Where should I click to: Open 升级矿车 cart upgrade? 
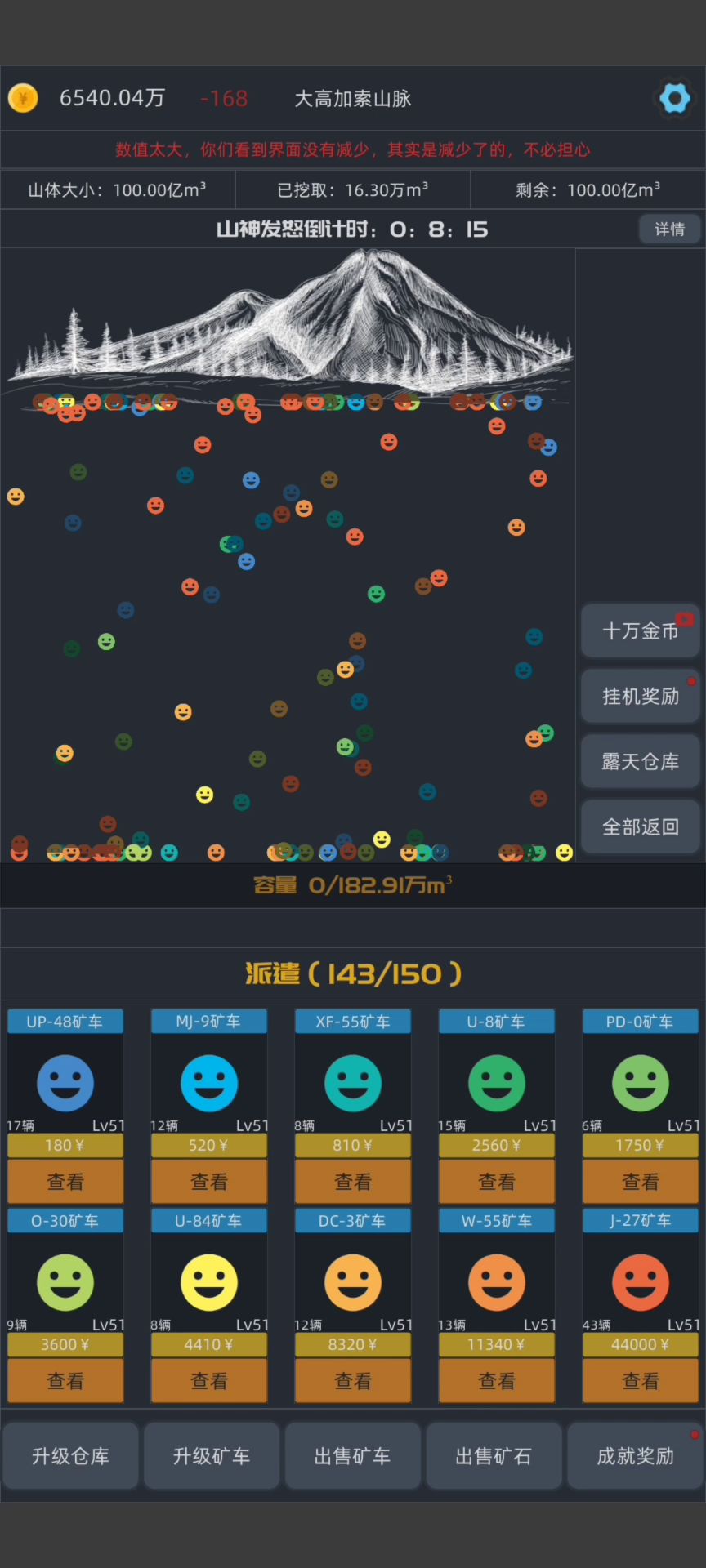(x=212, y=1456)
